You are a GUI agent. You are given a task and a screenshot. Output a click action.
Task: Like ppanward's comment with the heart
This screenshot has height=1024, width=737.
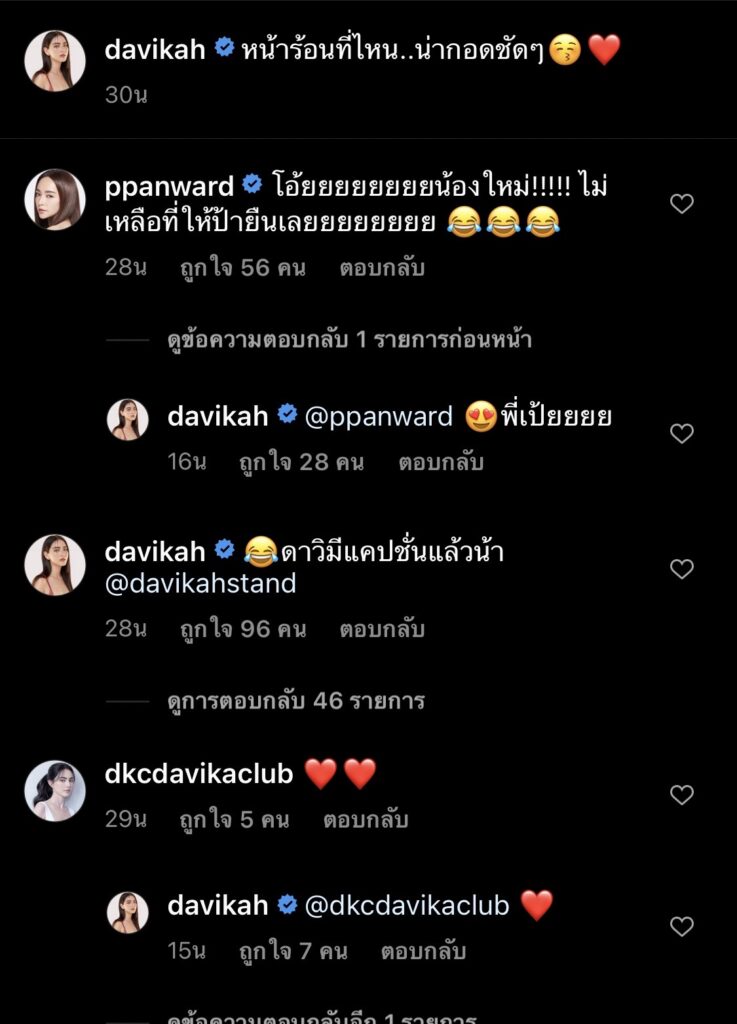(681, 204)
